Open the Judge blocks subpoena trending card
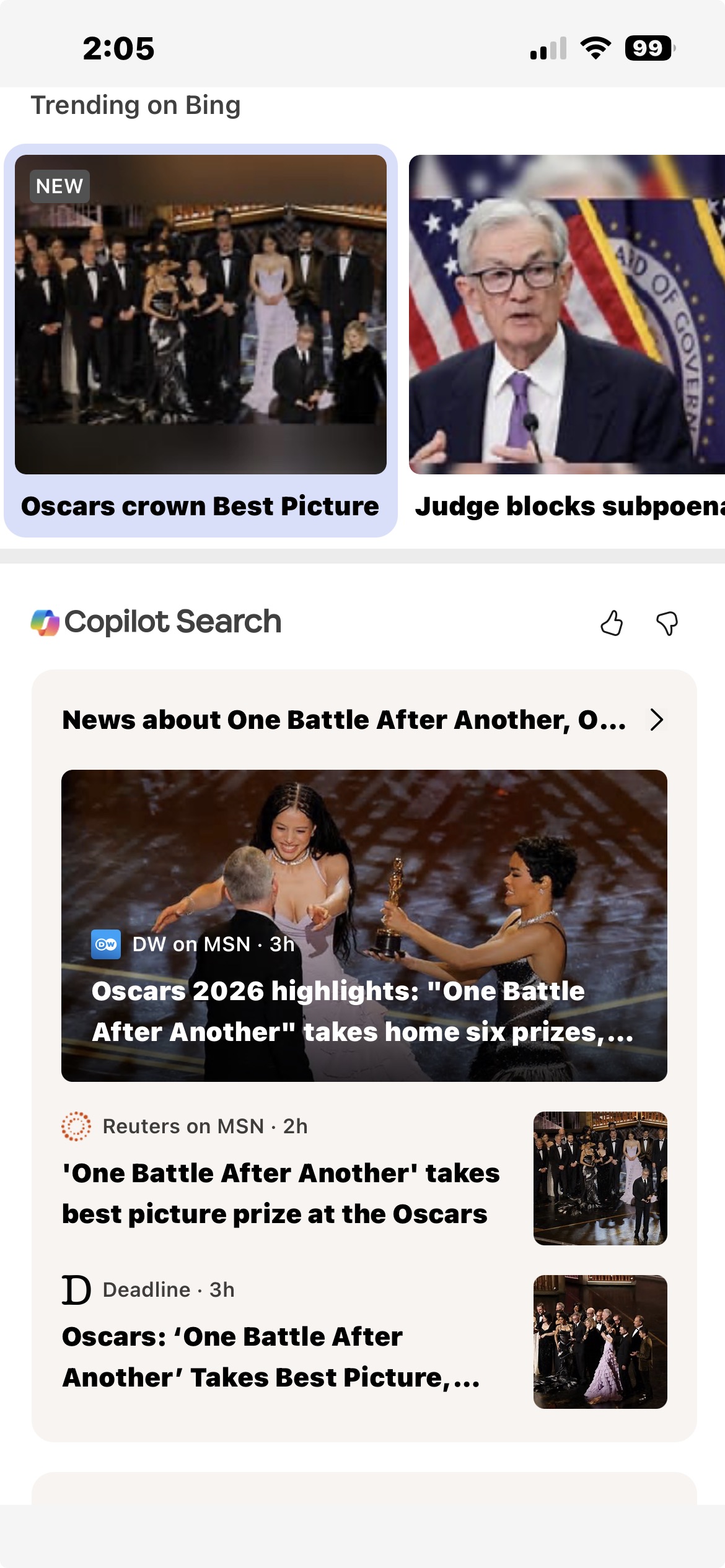Screen dimensions: 725x1568 click(566, 341)
